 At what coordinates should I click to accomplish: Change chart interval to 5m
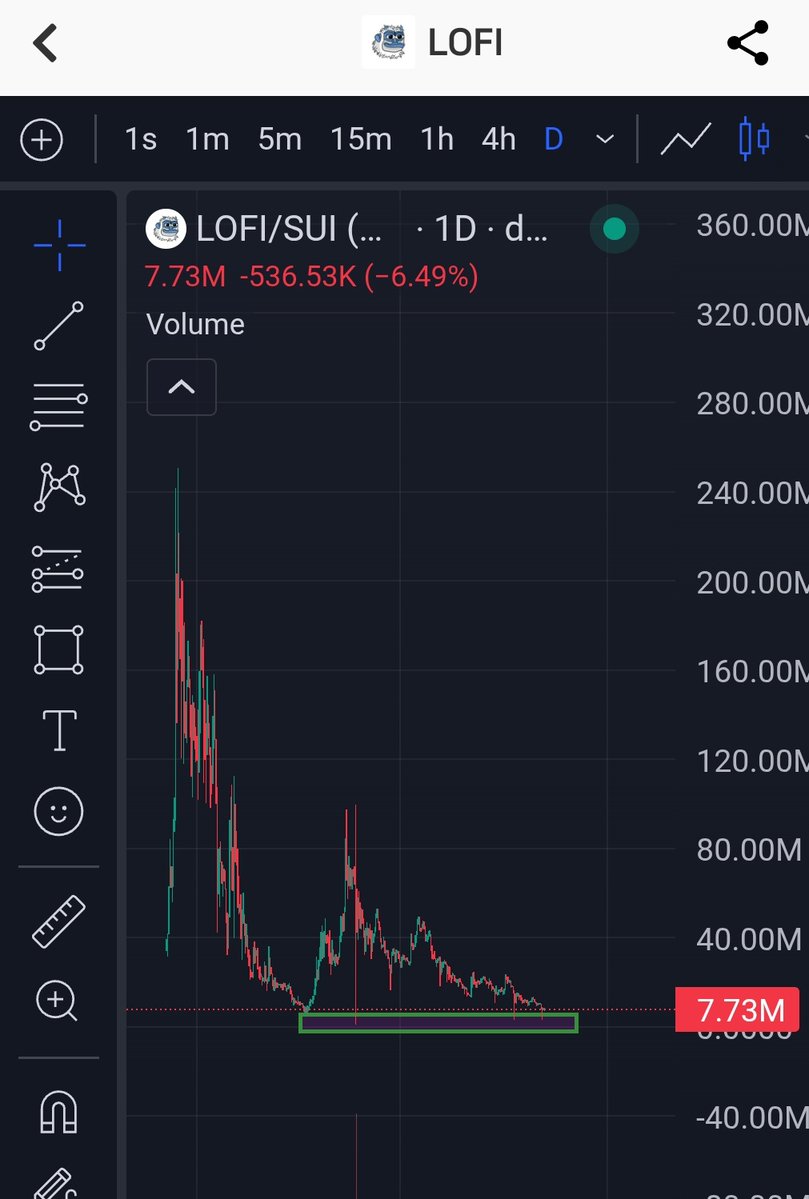pos(279,139)
